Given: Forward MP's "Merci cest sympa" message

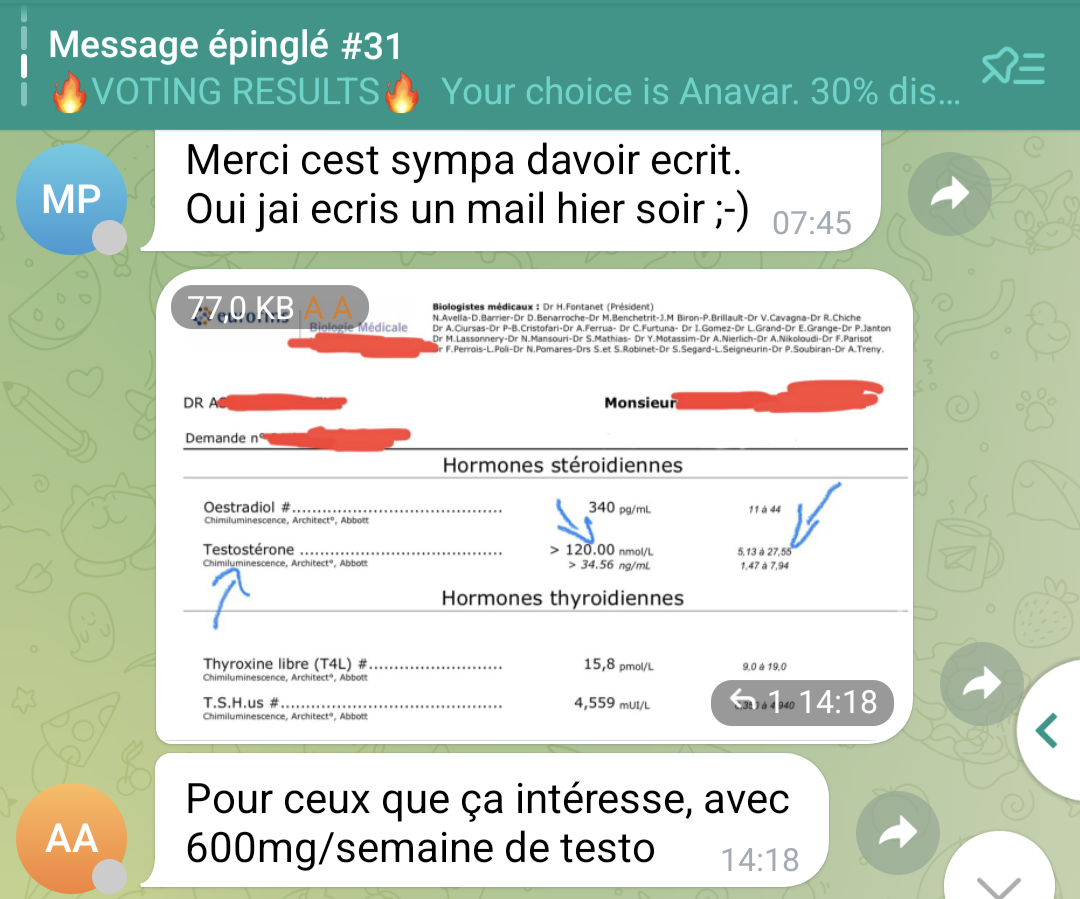Looking at the screenshot, I should pos(951,194).
